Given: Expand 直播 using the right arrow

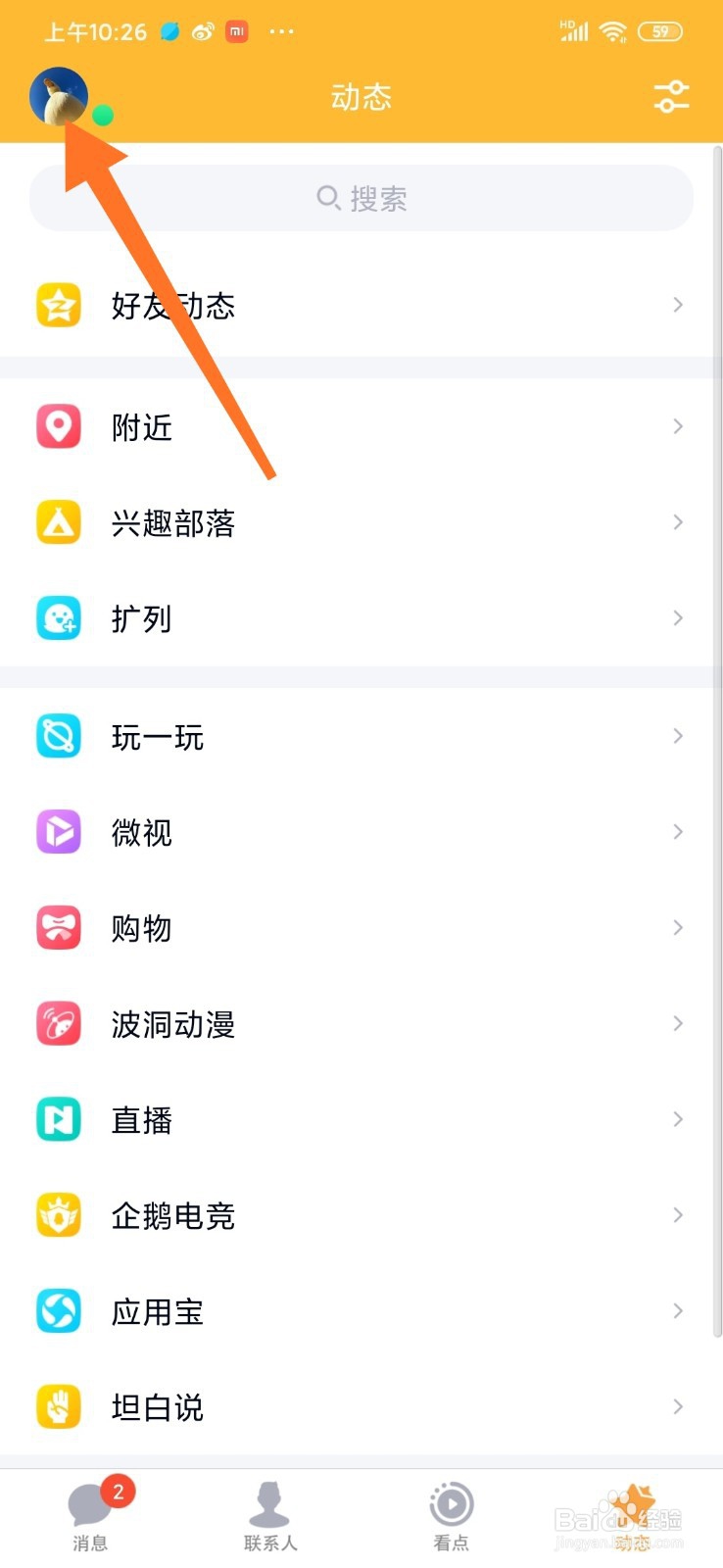Looking at the screenshot, I should click(678, 1118).
